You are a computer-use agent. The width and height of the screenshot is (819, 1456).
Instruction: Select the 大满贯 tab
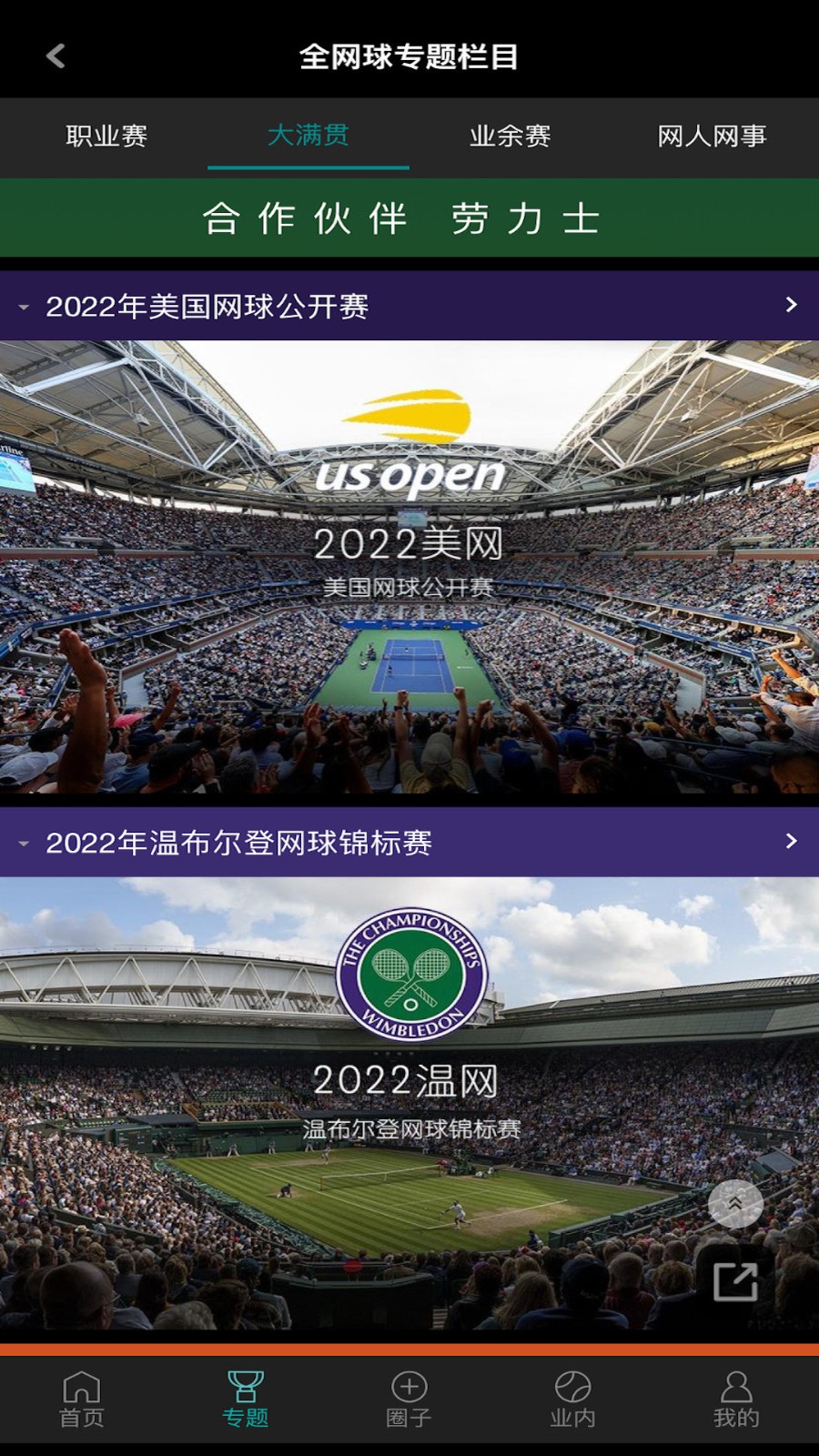[x=308, y=136]
